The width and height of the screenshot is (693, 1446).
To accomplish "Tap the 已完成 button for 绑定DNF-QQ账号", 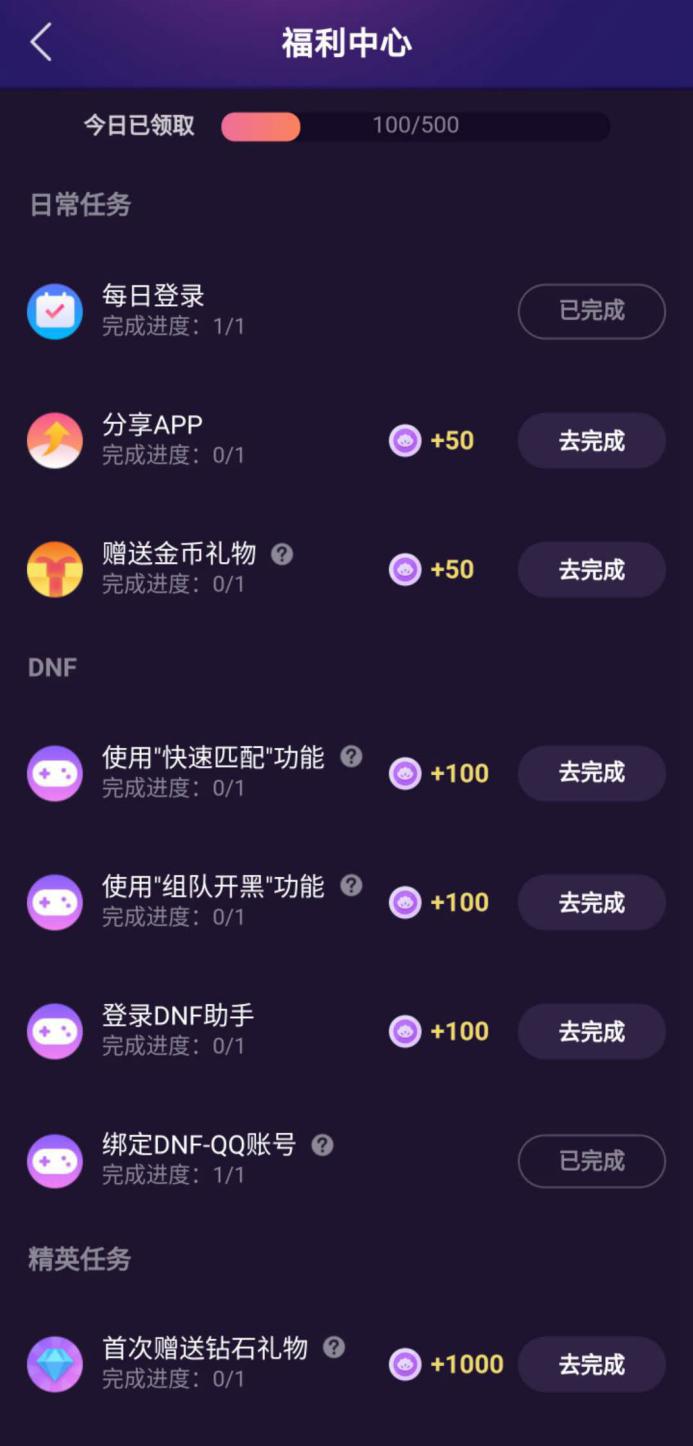I will pos(591,1161).
